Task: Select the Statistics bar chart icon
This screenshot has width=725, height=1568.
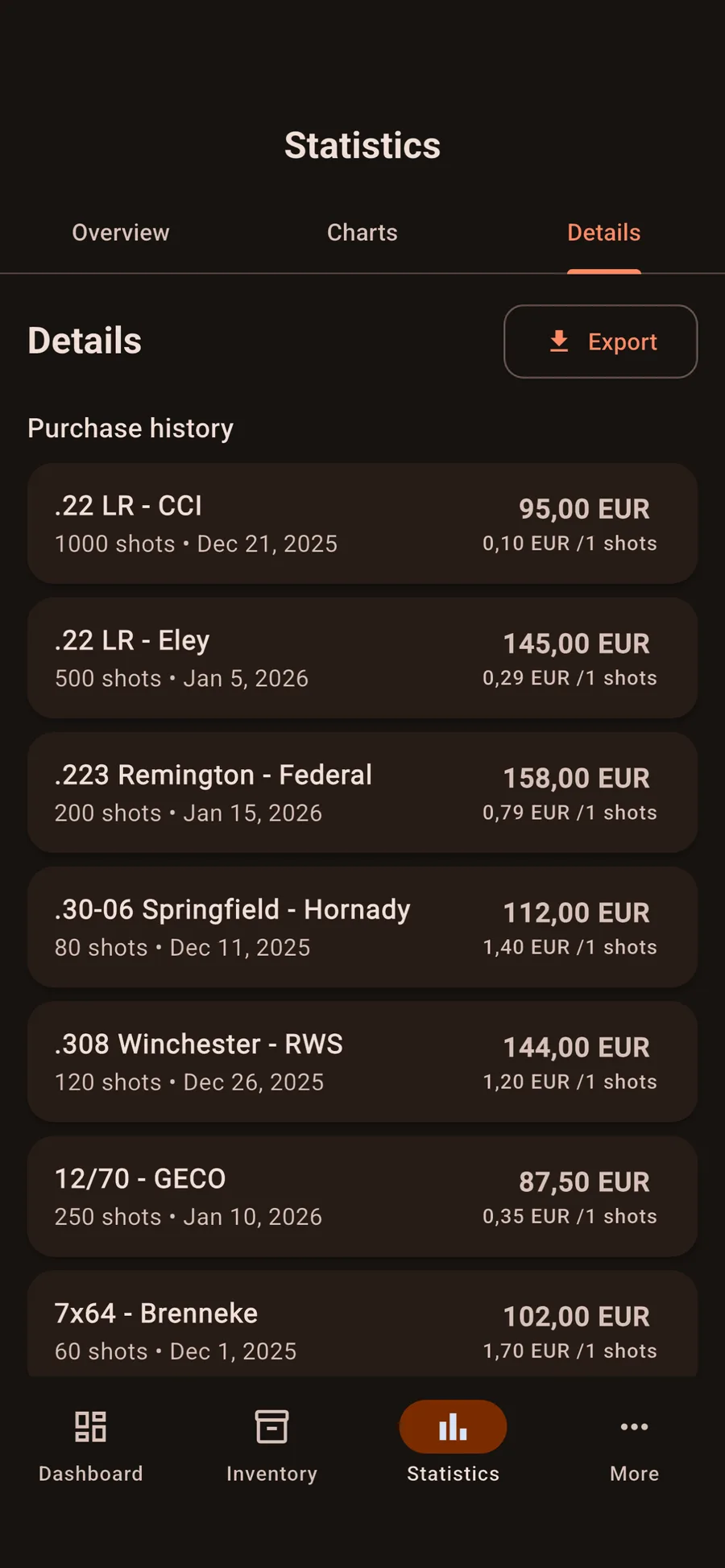Action: 453,1426
